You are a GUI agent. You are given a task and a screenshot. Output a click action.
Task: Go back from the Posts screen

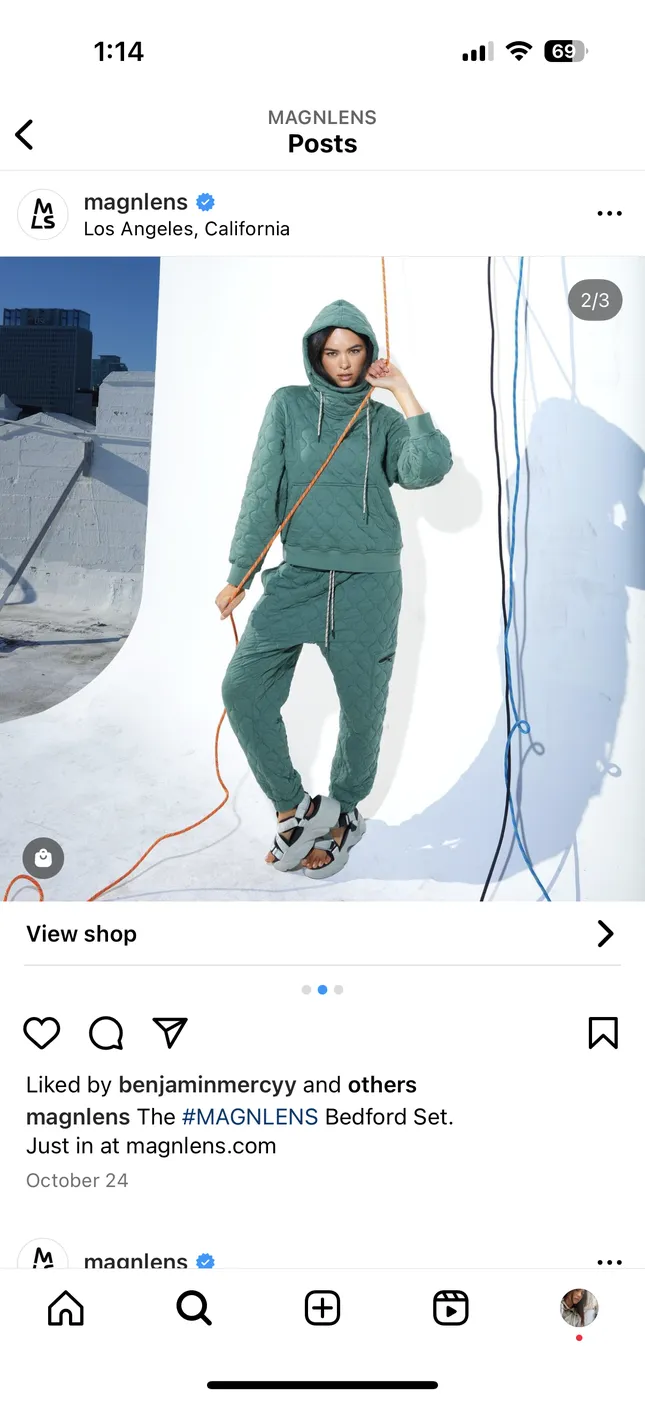[x=25, y=134]
